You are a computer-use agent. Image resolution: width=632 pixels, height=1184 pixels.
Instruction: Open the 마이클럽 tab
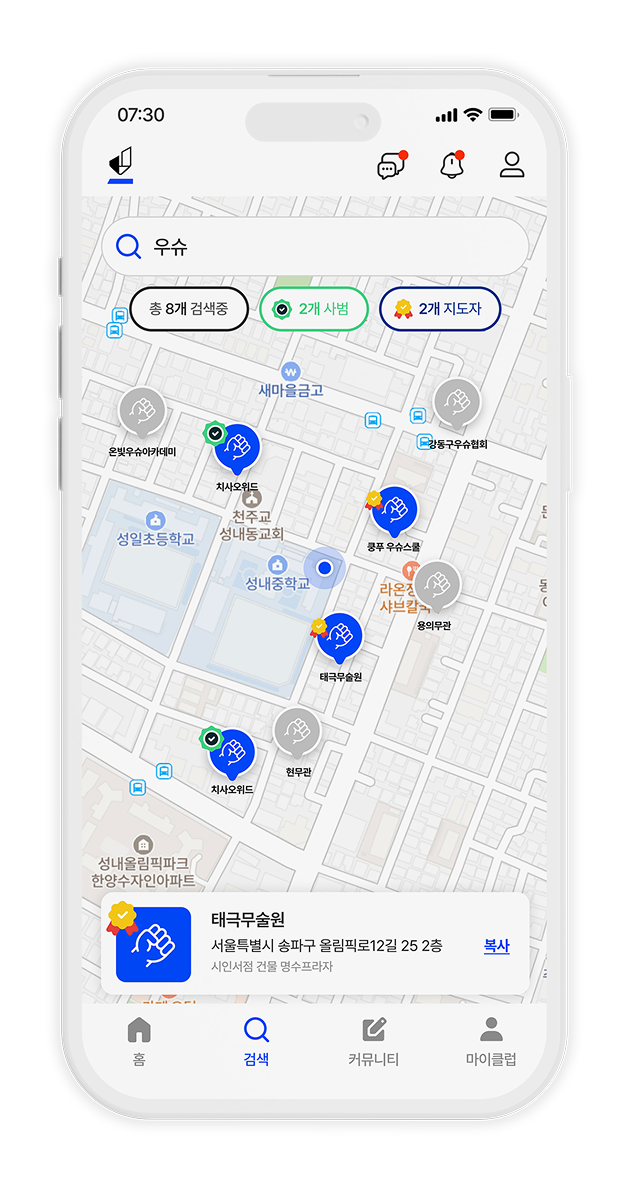(x=491, y=1041)
